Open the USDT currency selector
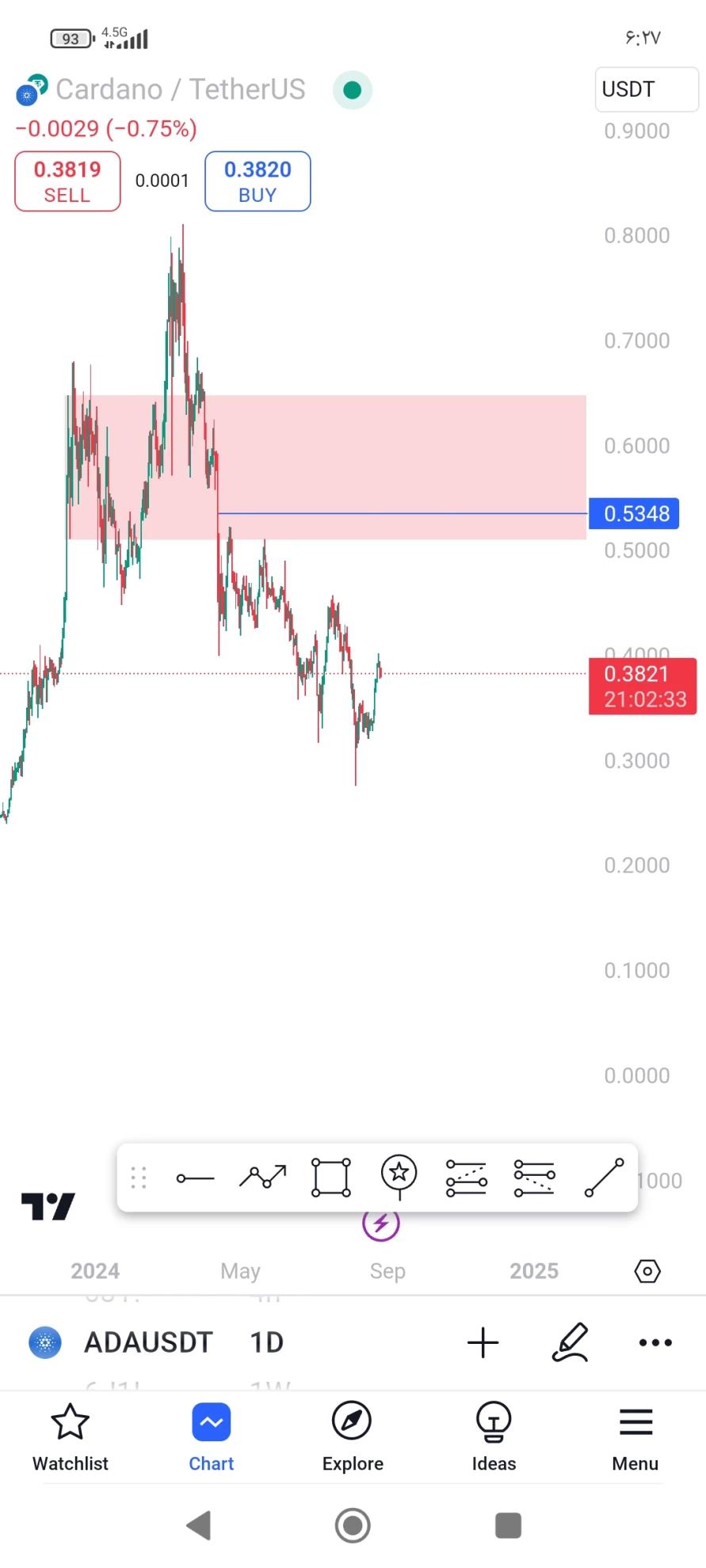This screenshot has height=1568, width=706. (x=646, y=89)
